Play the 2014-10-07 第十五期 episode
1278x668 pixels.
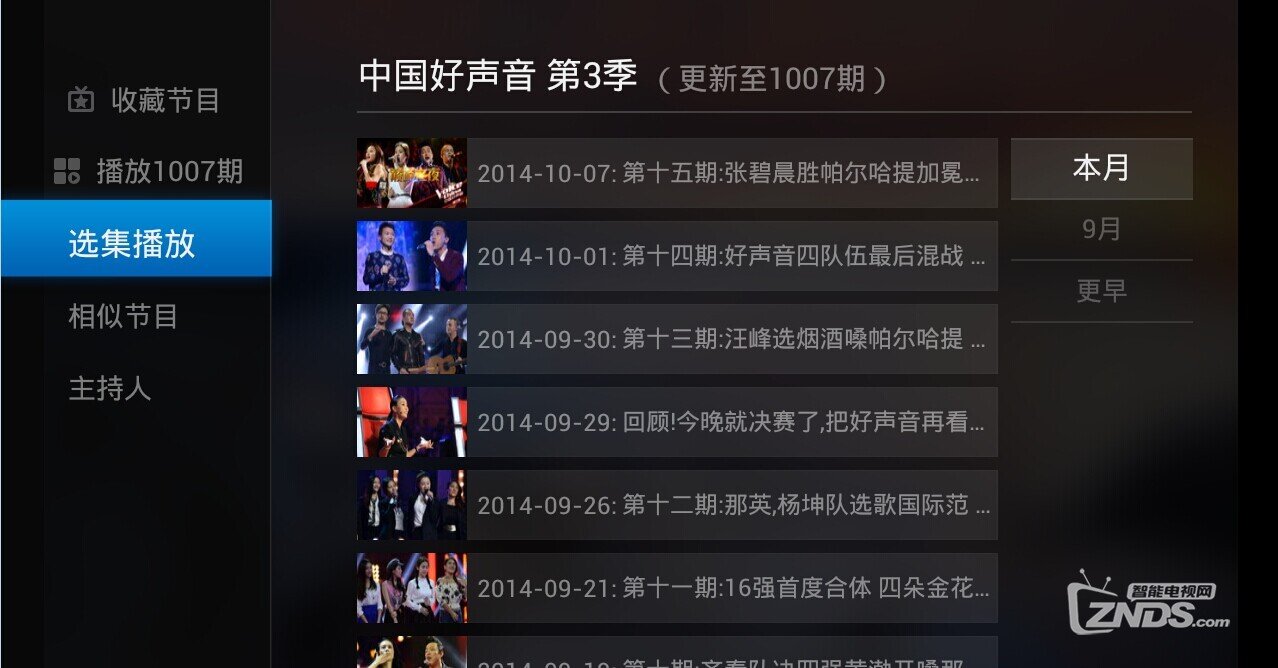[x=677, y=173]
